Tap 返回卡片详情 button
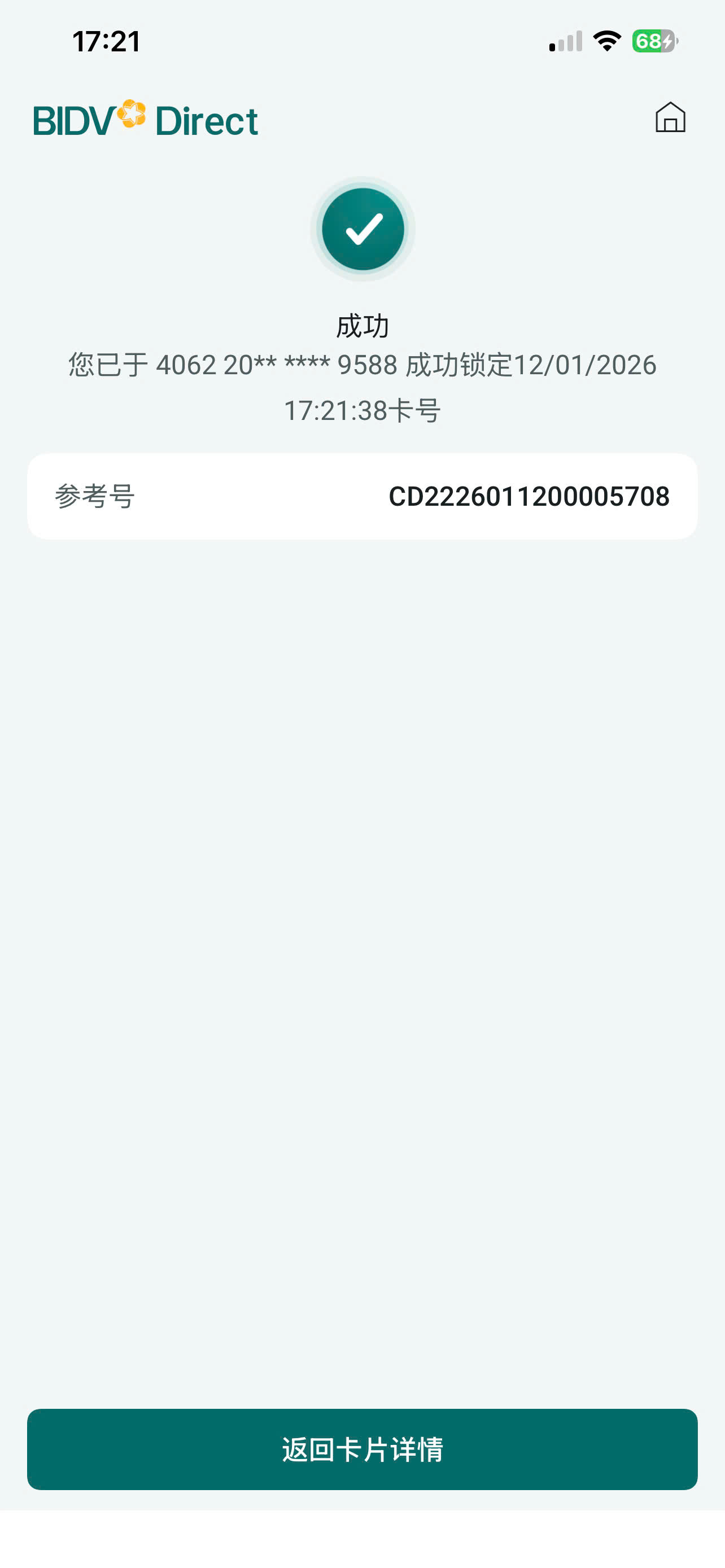 tap(362, 1449)
